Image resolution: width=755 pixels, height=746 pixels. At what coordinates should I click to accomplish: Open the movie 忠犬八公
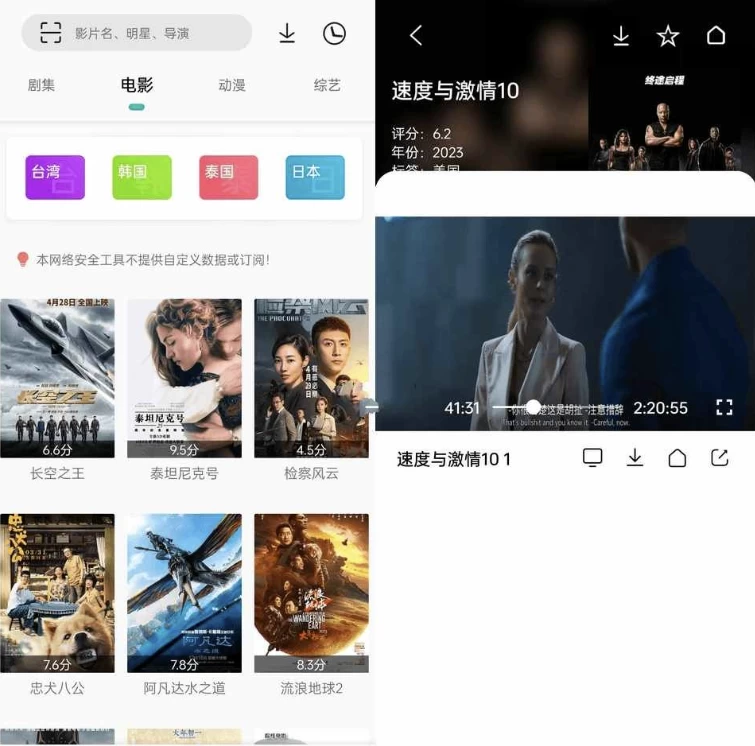(x=57, y=593)
